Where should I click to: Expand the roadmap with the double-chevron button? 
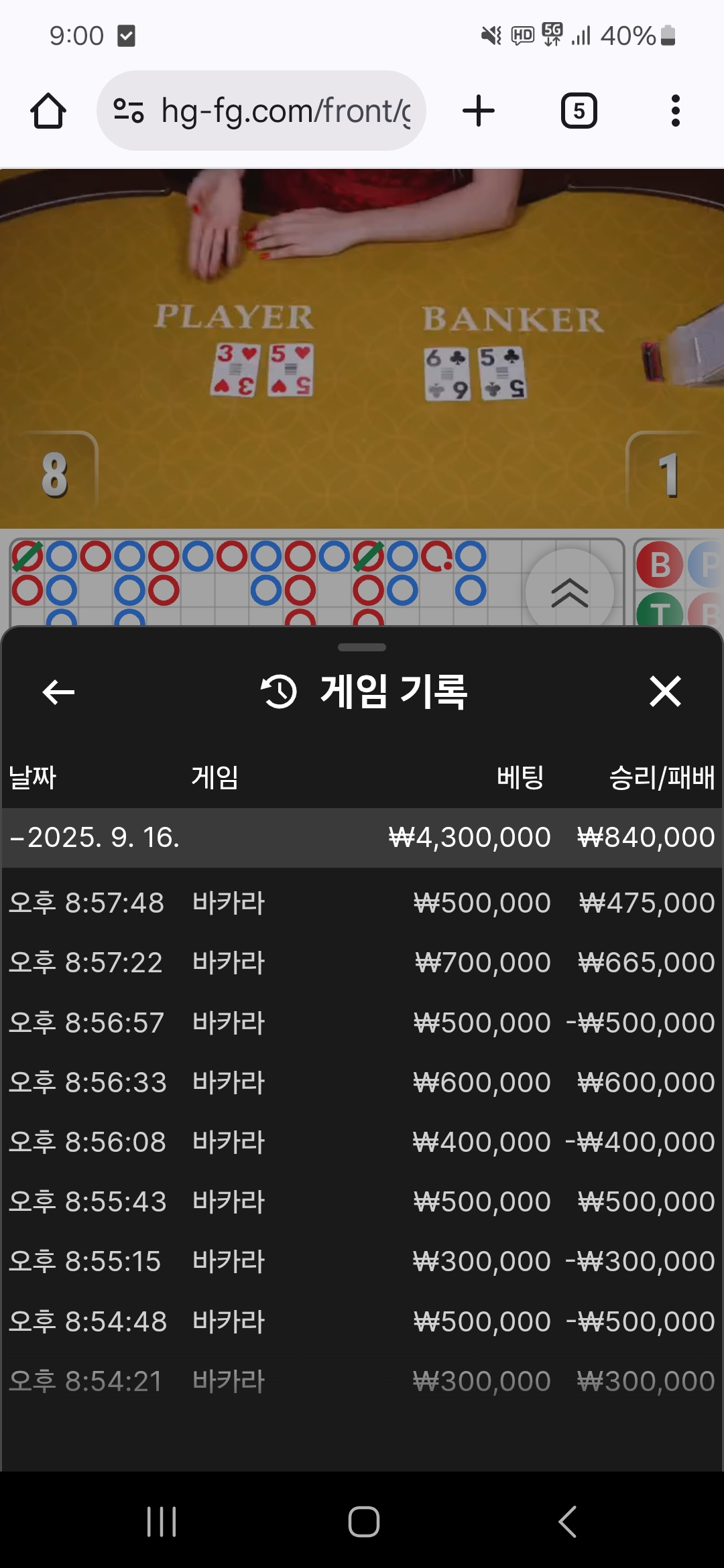tap(570, 592)
